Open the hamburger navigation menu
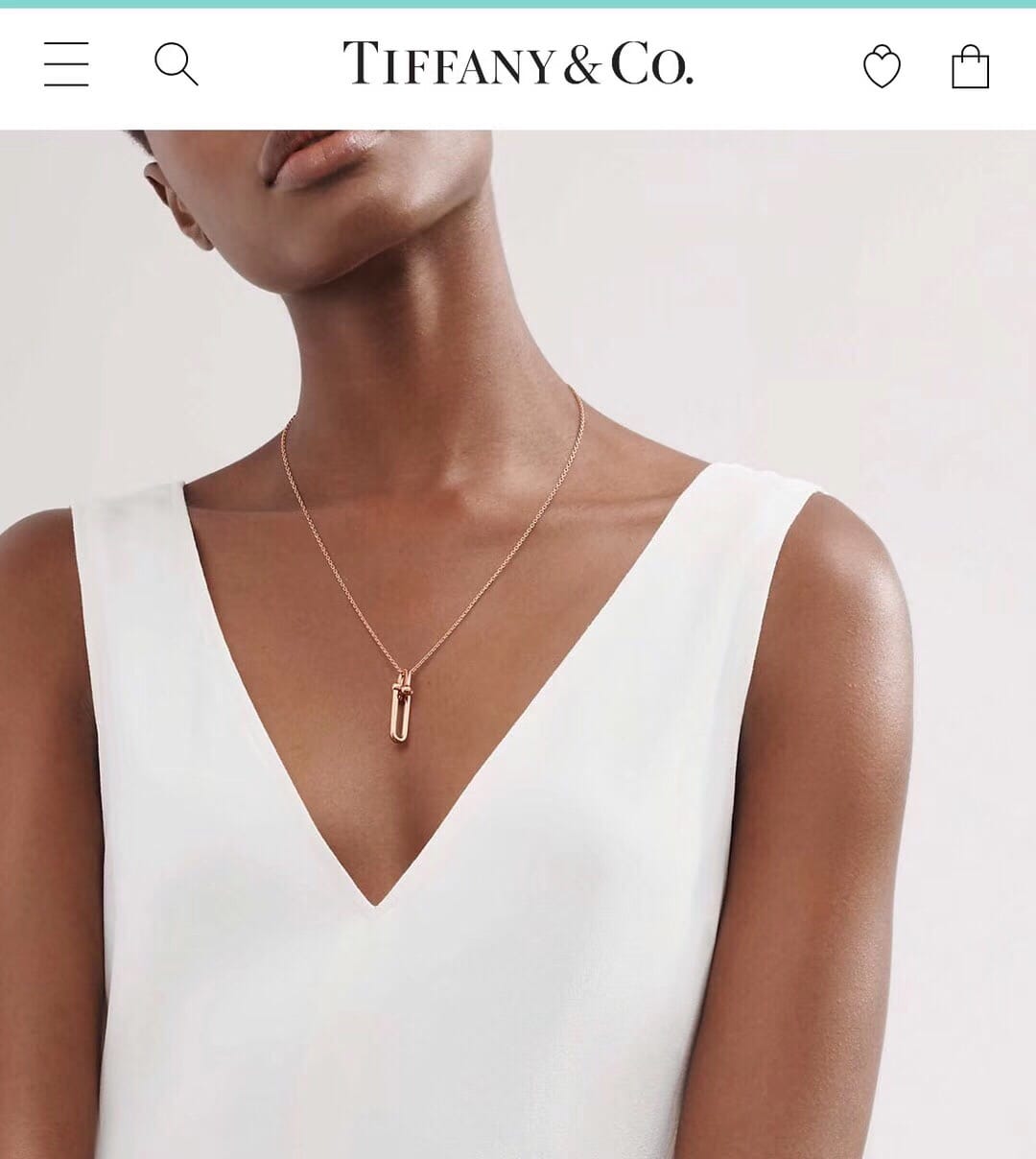1036x1159 pixels. point(66,64)
